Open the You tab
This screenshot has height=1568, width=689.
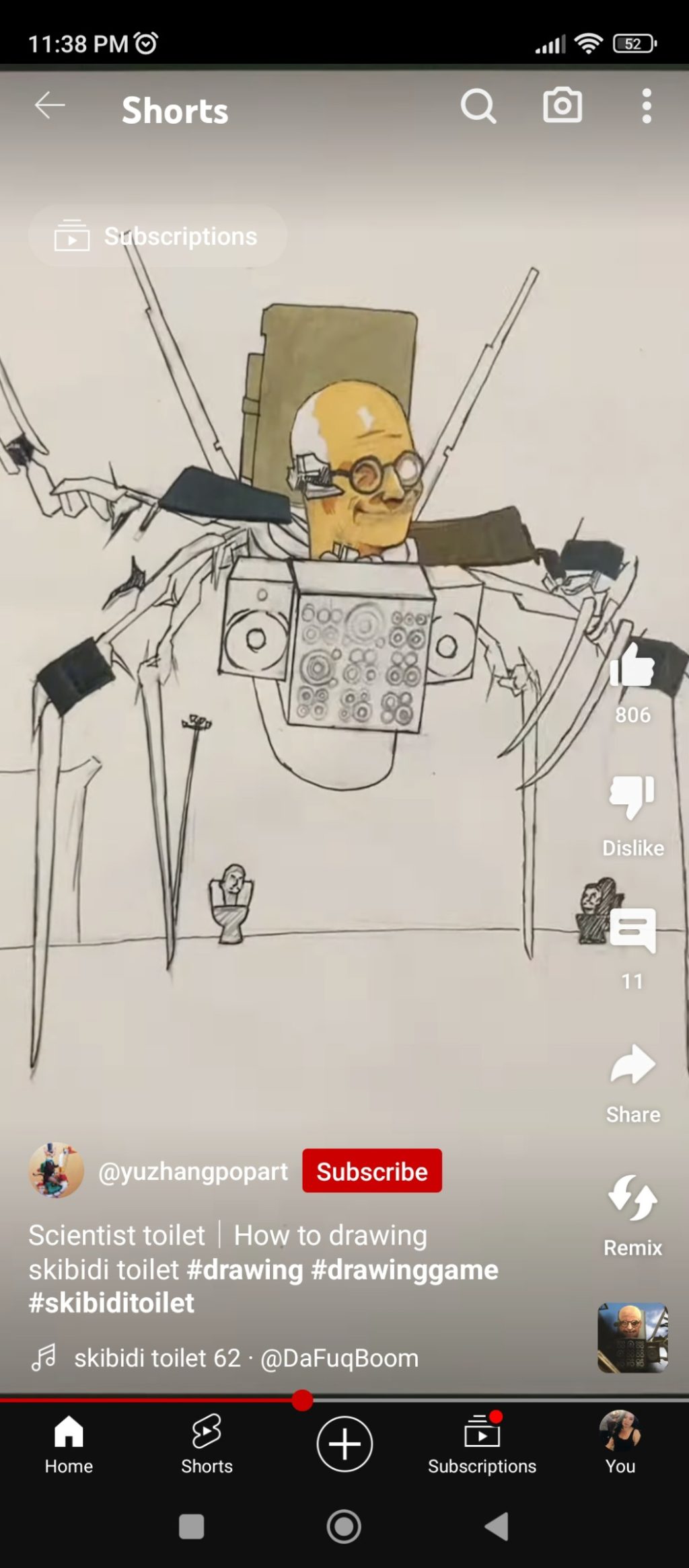pos(620,1444)
